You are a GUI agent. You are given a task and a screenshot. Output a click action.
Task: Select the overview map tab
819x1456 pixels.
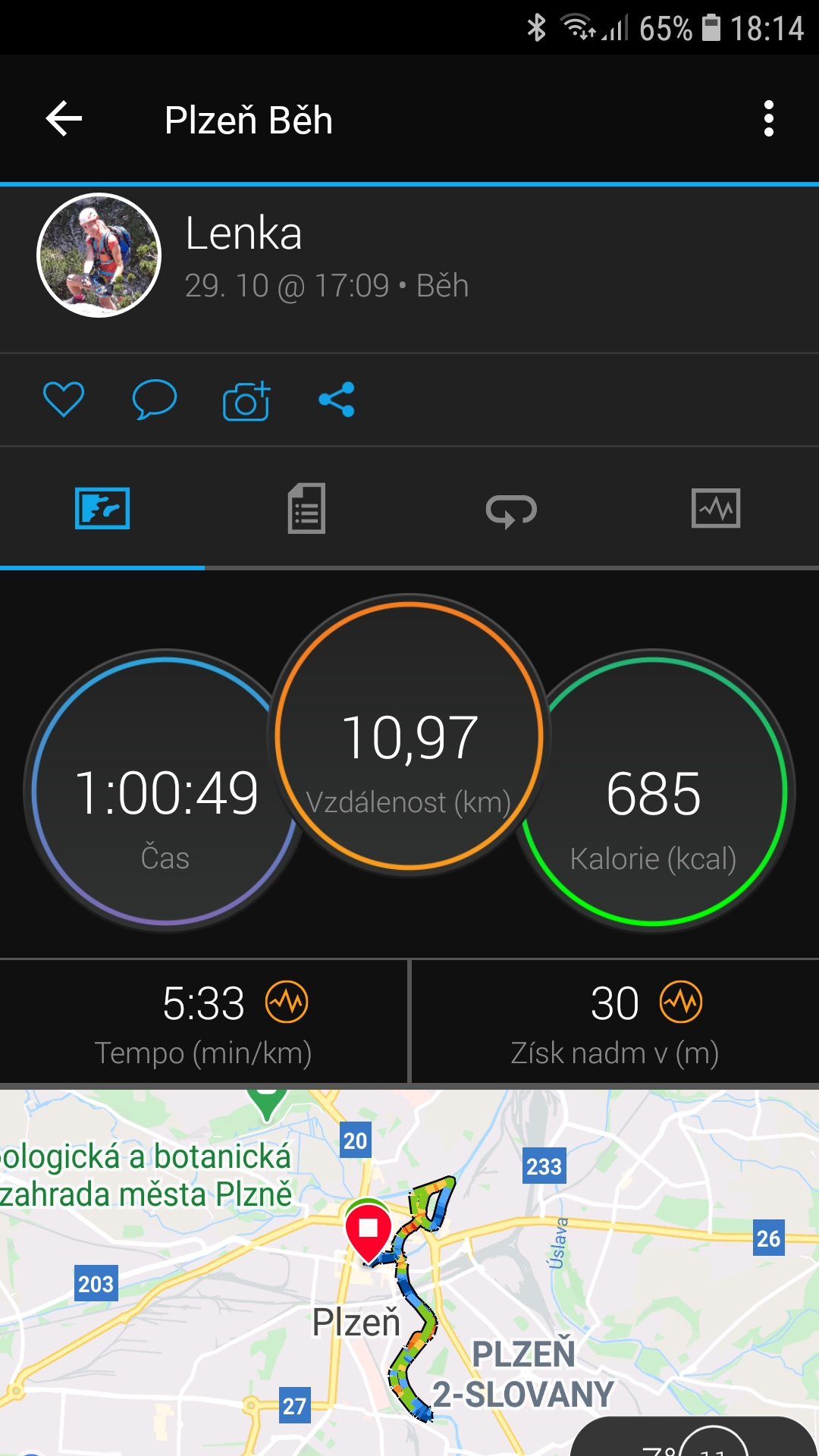(x=102, y=508)
